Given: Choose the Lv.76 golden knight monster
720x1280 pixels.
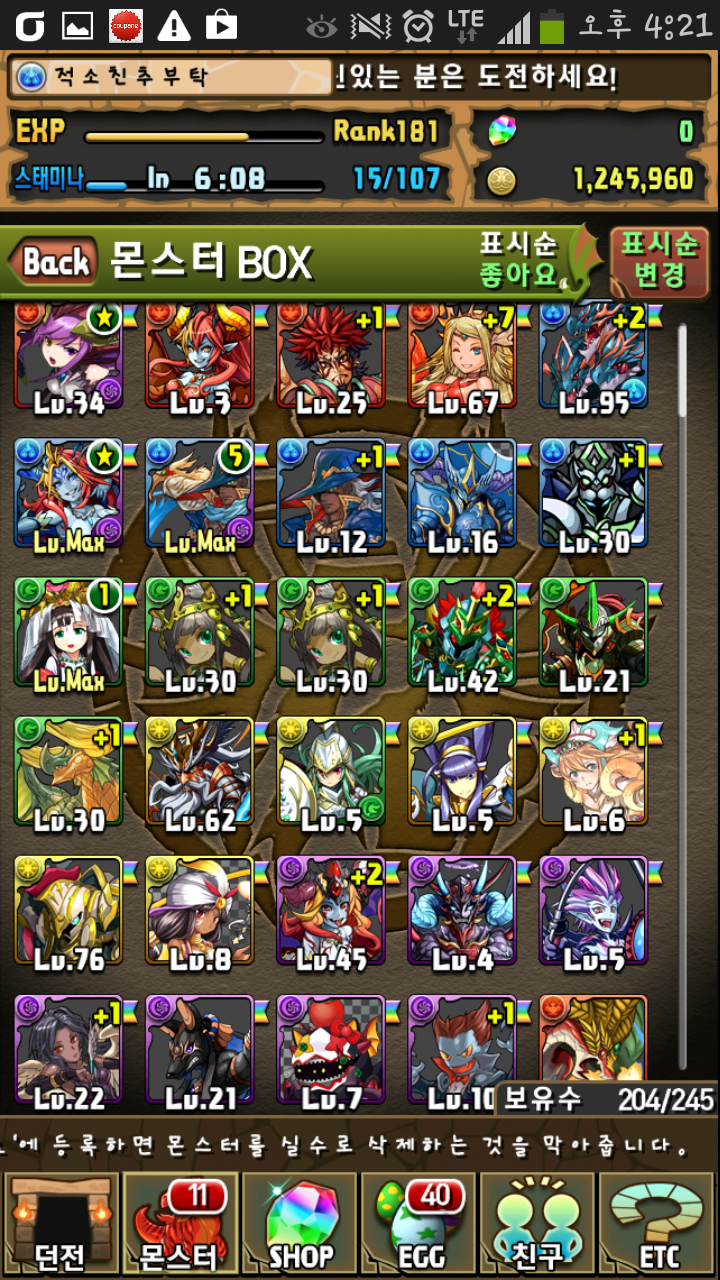Looking at the screenshot, I should coord(68,912).
